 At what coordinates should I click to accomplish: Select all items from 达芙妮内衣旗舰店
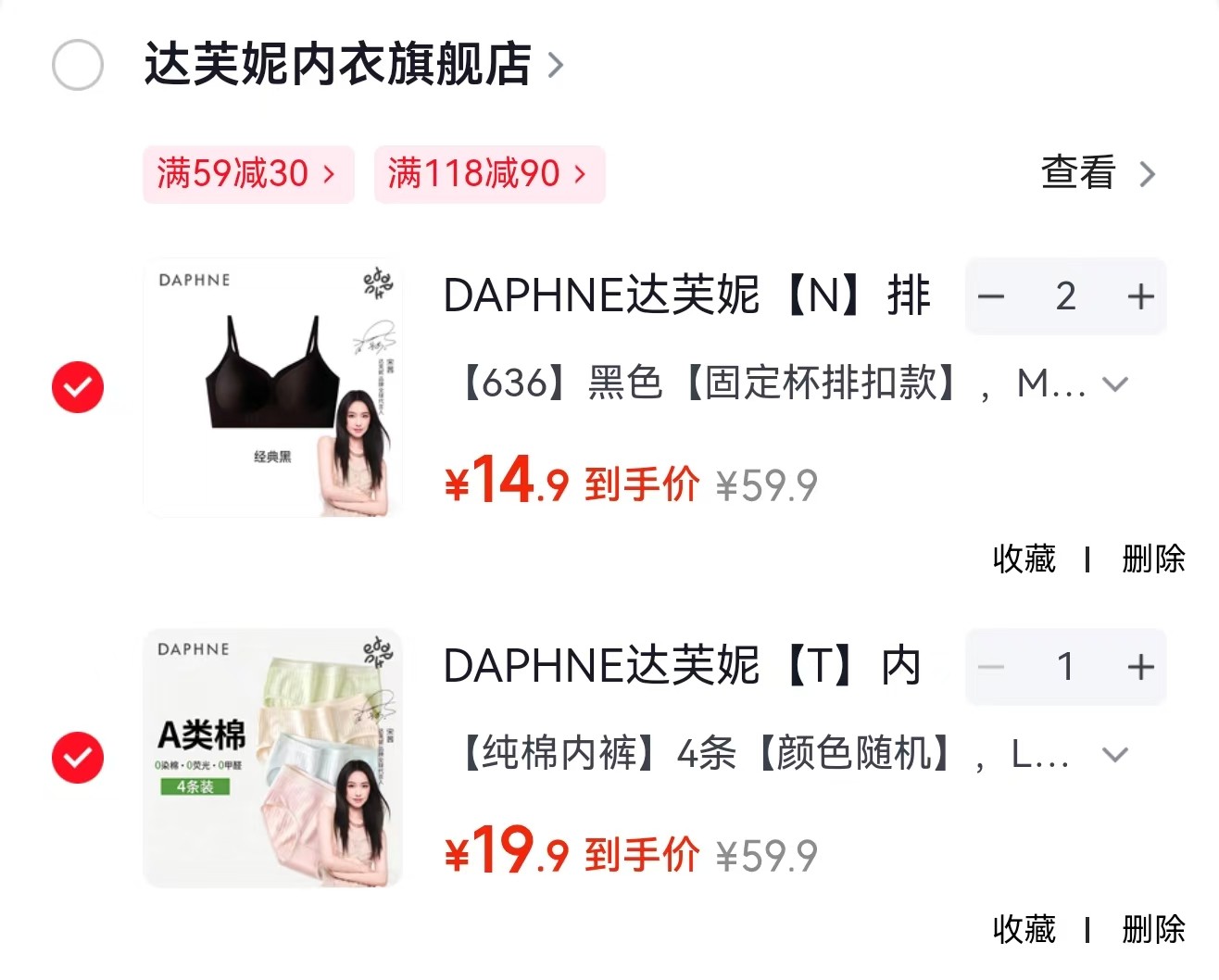pos(78,65)
